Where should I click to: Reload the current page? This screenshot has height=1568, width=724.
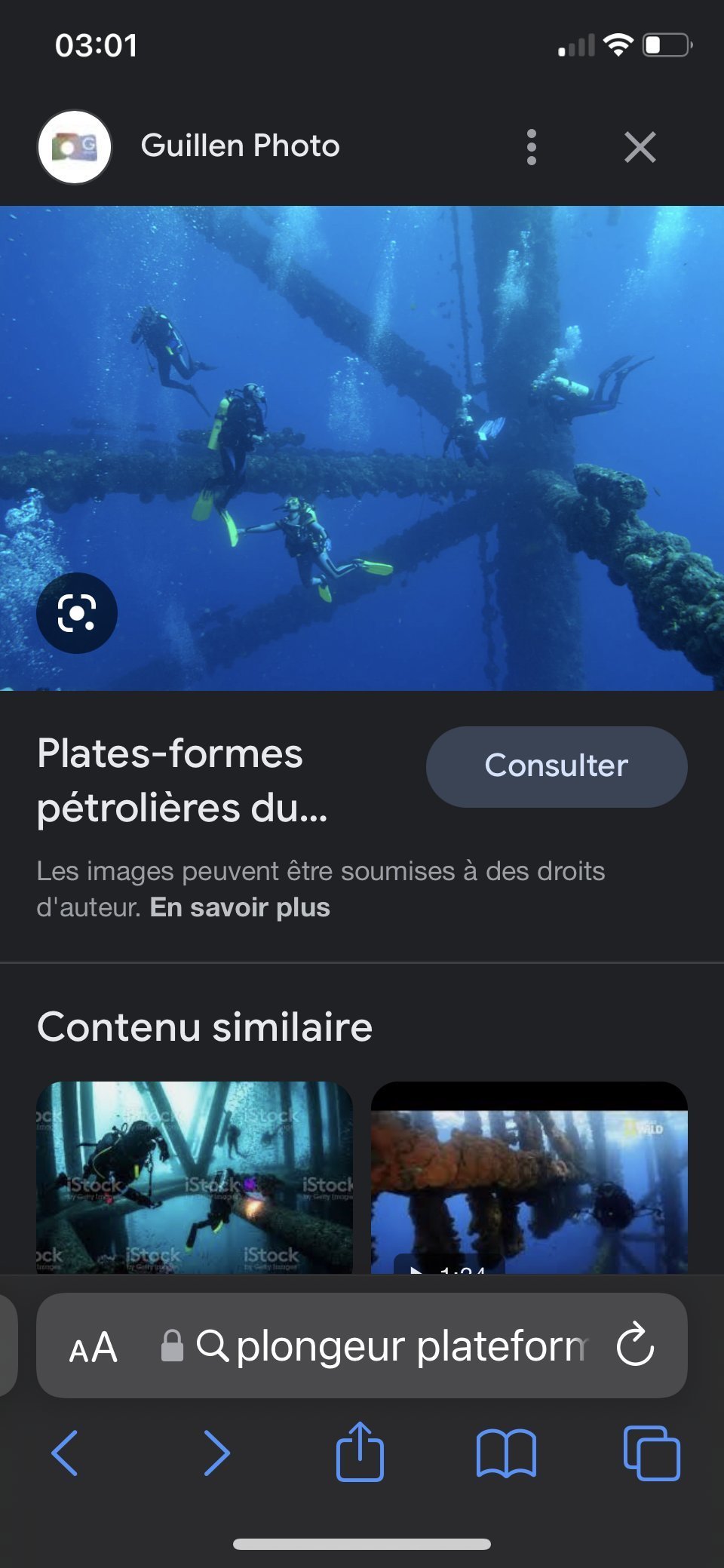tap(635, 1346)
